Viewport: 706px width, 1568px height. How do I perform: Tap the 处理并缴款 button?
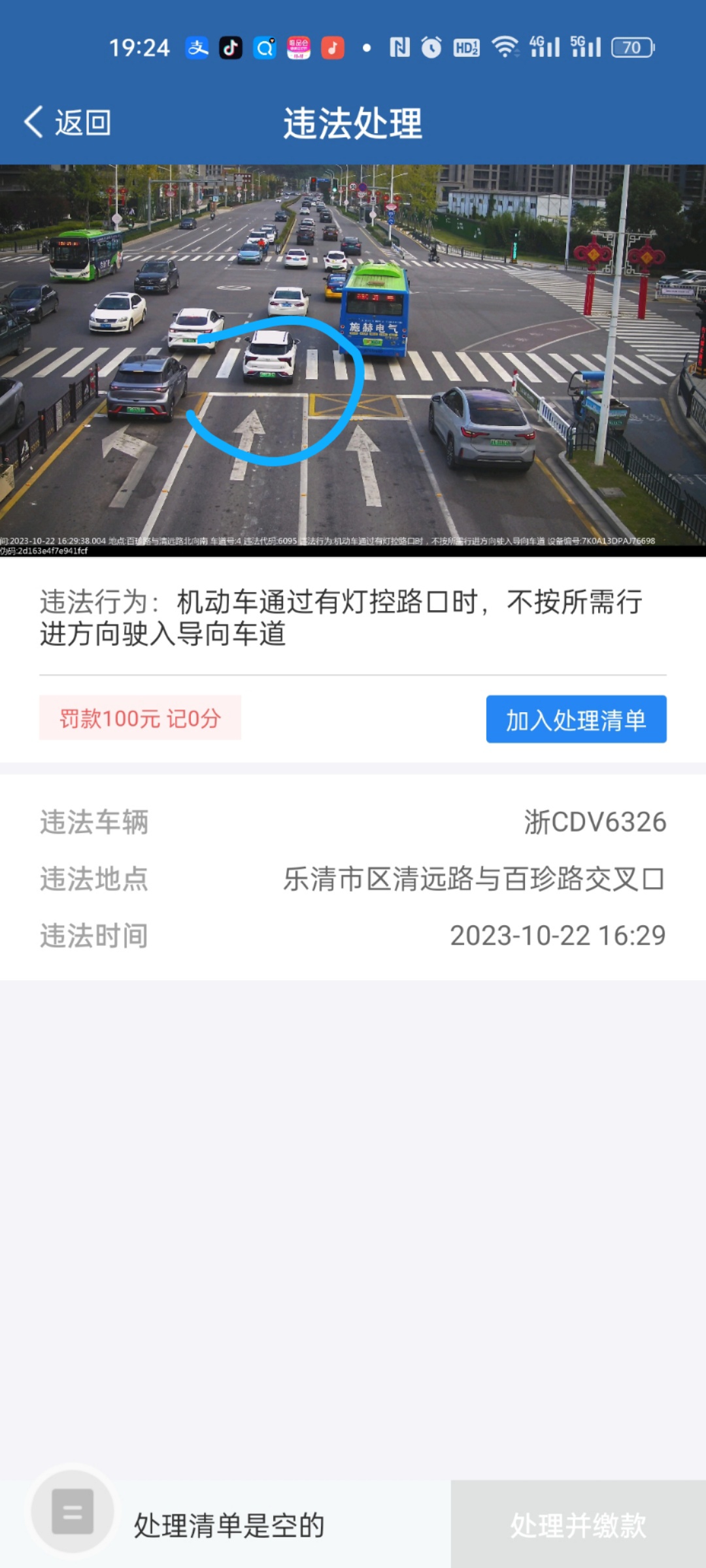[578, 1526]
